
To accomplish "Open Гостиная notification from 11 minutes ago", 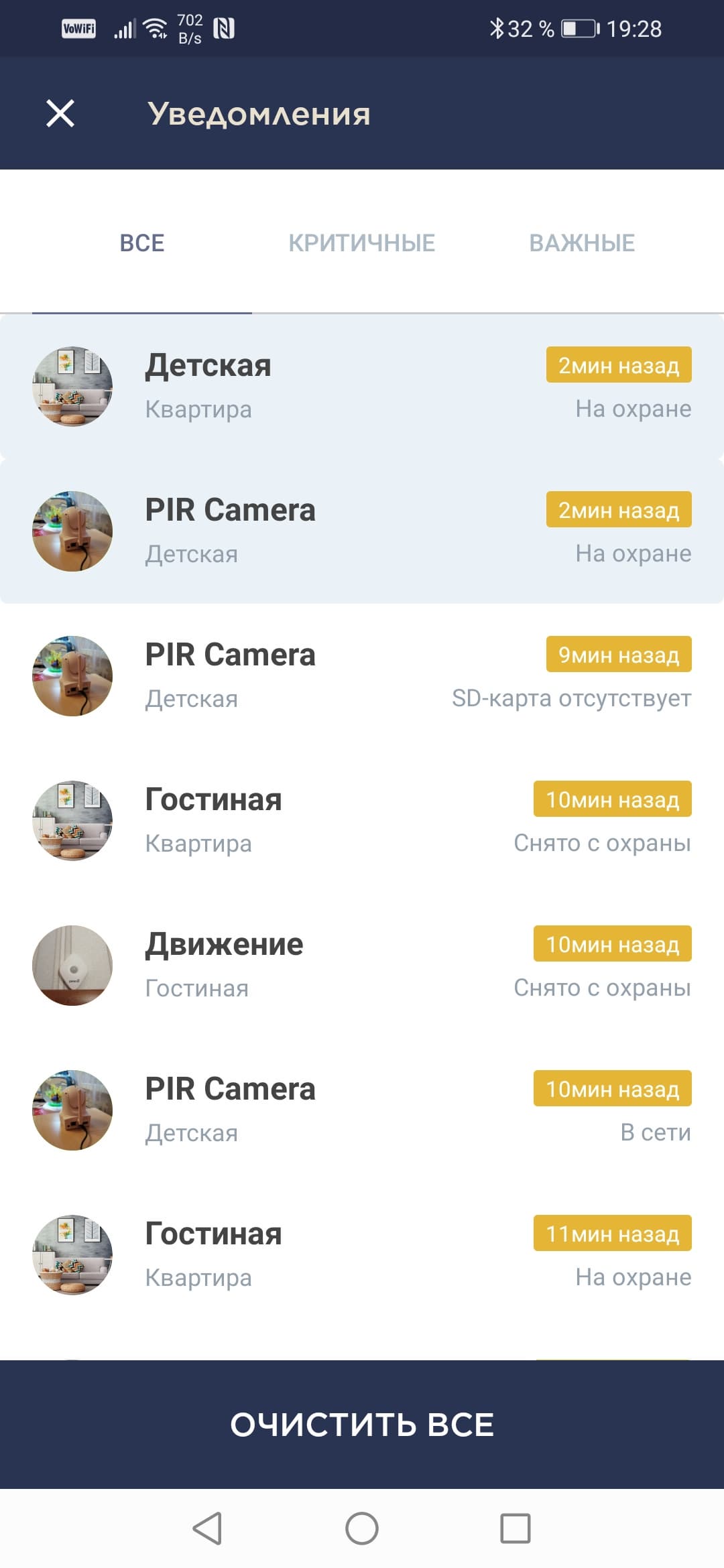I will click(x=362, y=1255).
